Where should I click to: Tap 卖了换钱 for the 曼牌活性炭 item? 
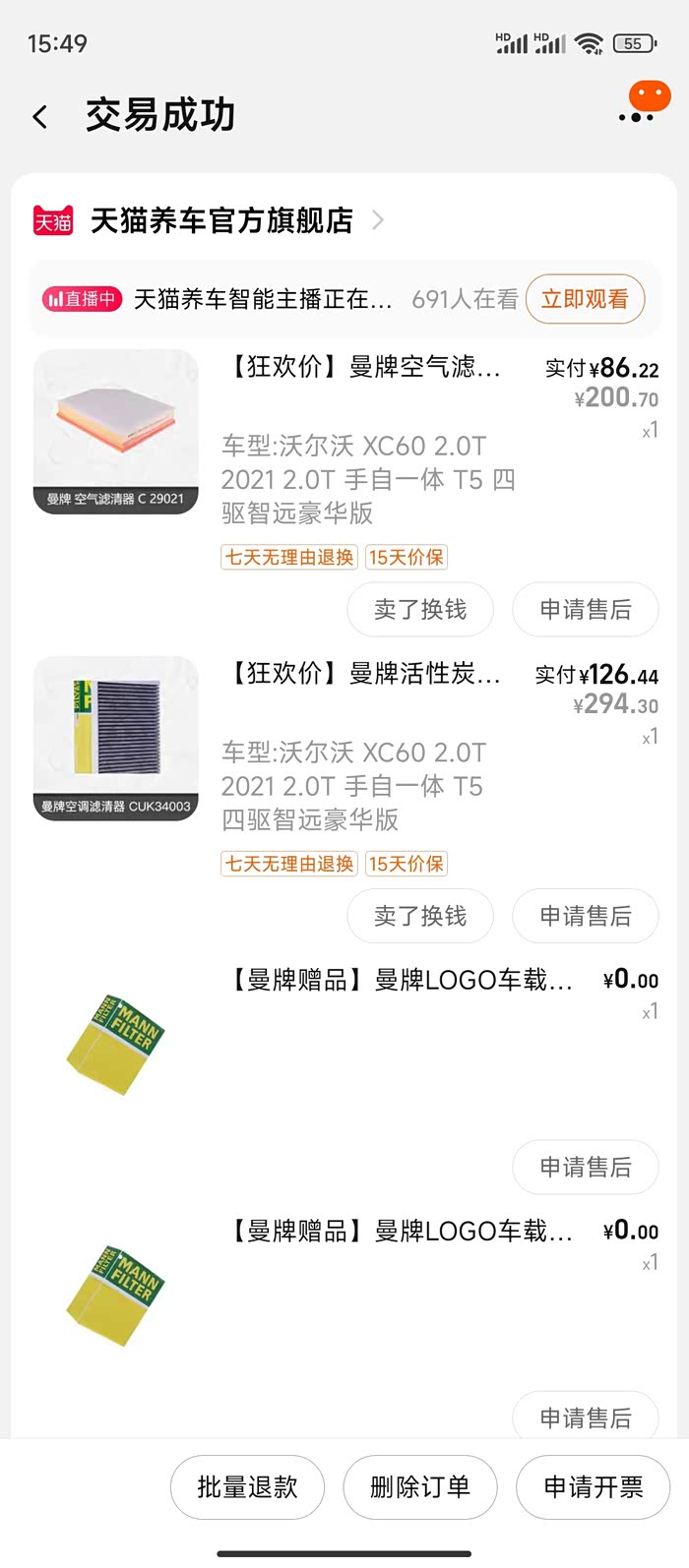[420, 917]
